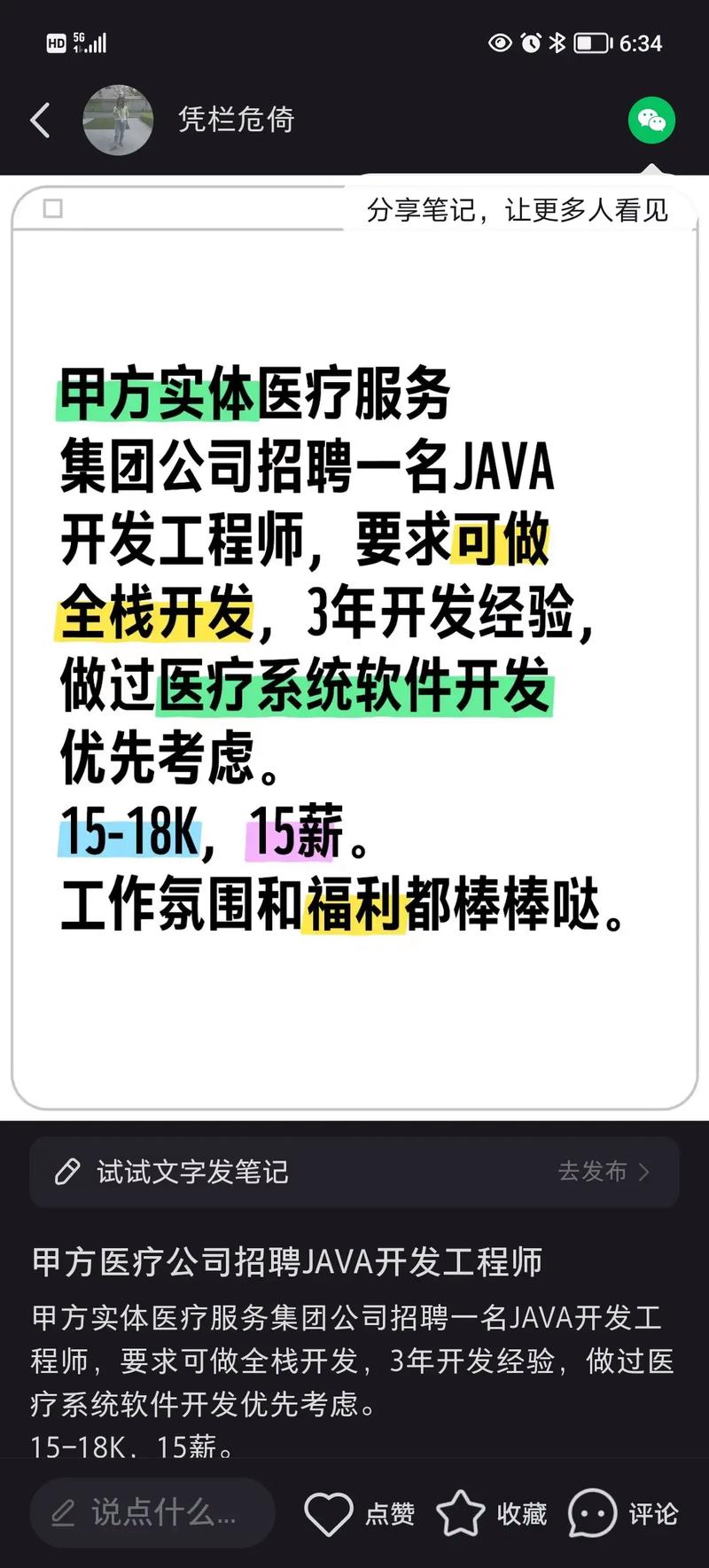The height and width of the screenshot is (1568, 709).
Task: Expand 去发布 using its chevron
Action: 644,1172
